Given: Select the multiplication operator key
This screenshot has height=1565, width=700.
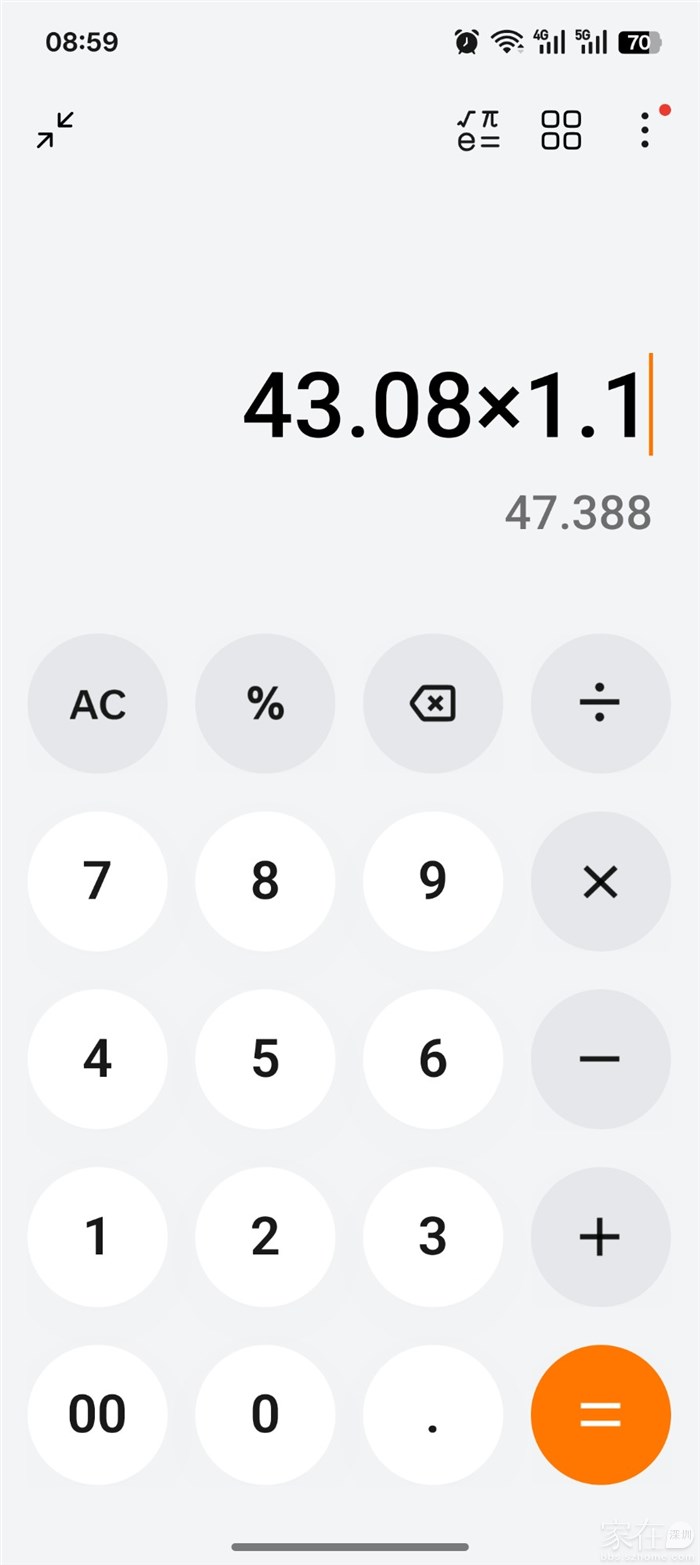Looking at the screenshot, I should [600, 881].
